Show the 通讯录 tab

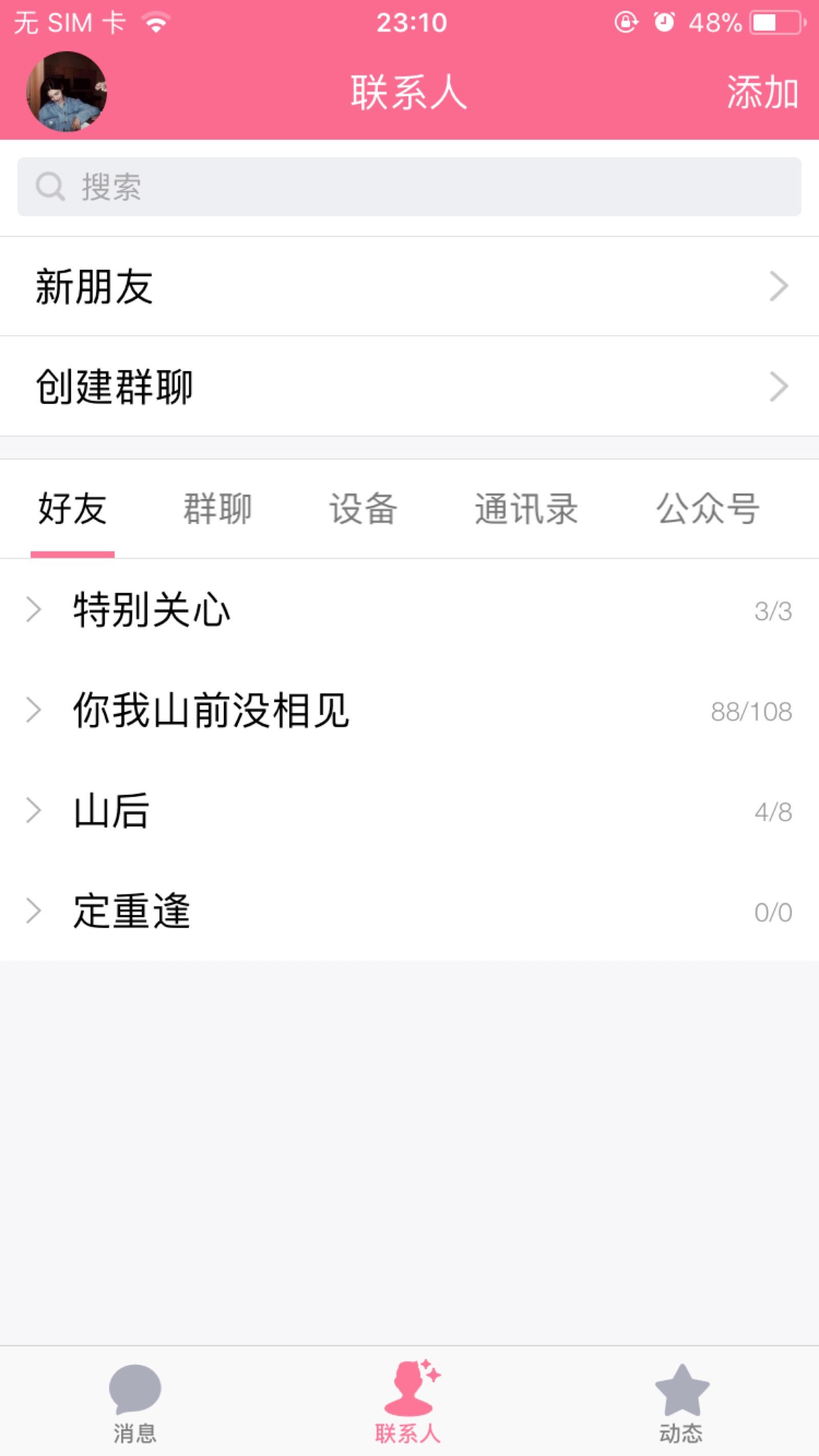pyautogui.click(x=526, y=509)
